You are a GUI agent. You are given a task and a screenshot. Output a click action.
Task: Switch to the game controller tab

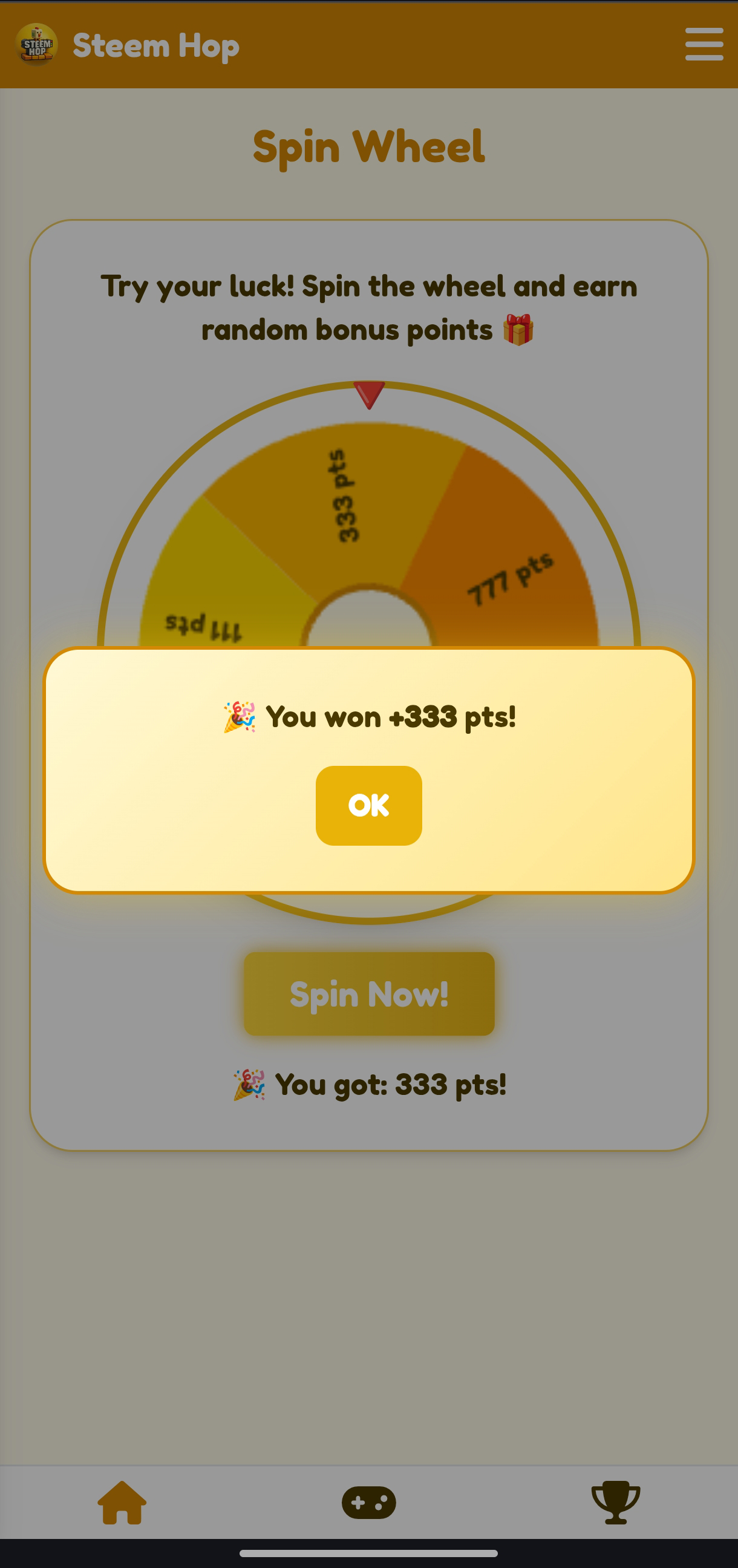click(x=369, y=1502)
